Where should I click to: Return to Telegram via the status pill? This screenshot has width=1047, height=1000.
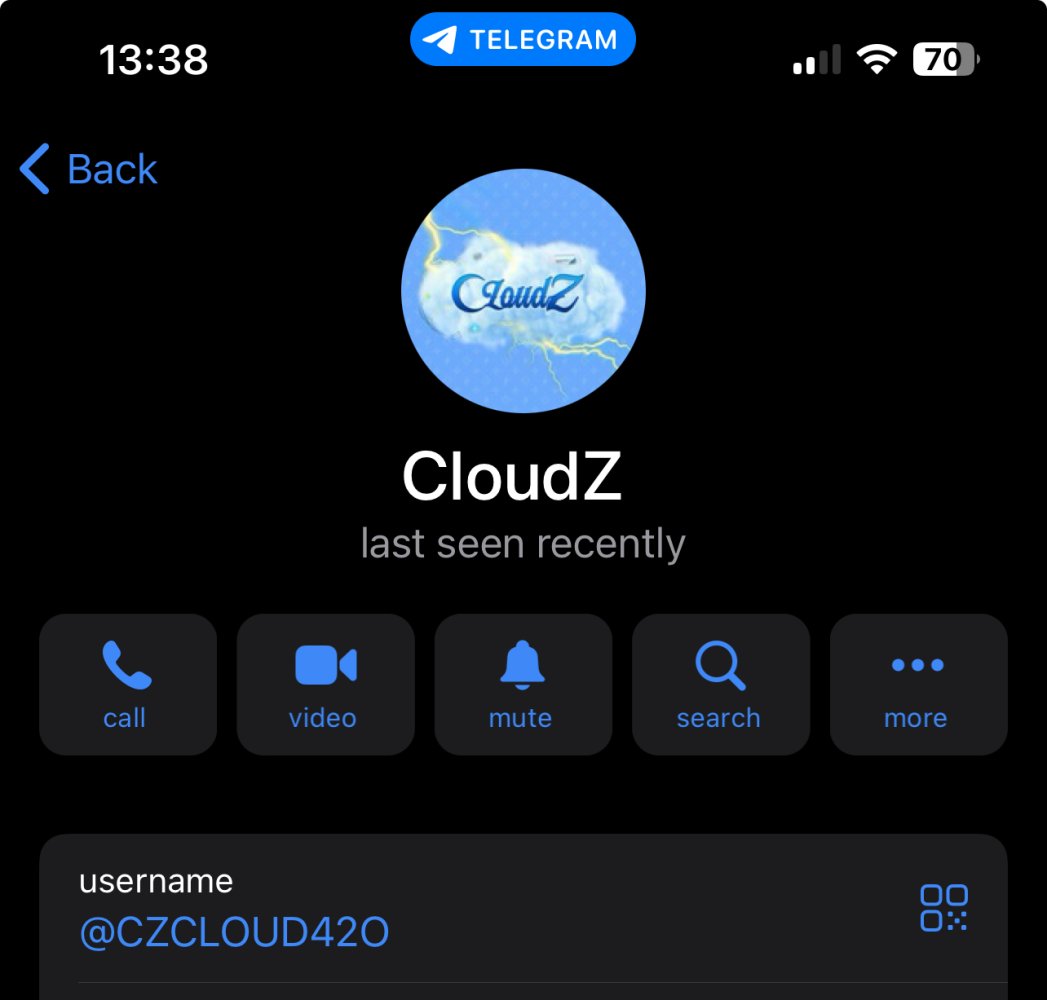[522, 40]
